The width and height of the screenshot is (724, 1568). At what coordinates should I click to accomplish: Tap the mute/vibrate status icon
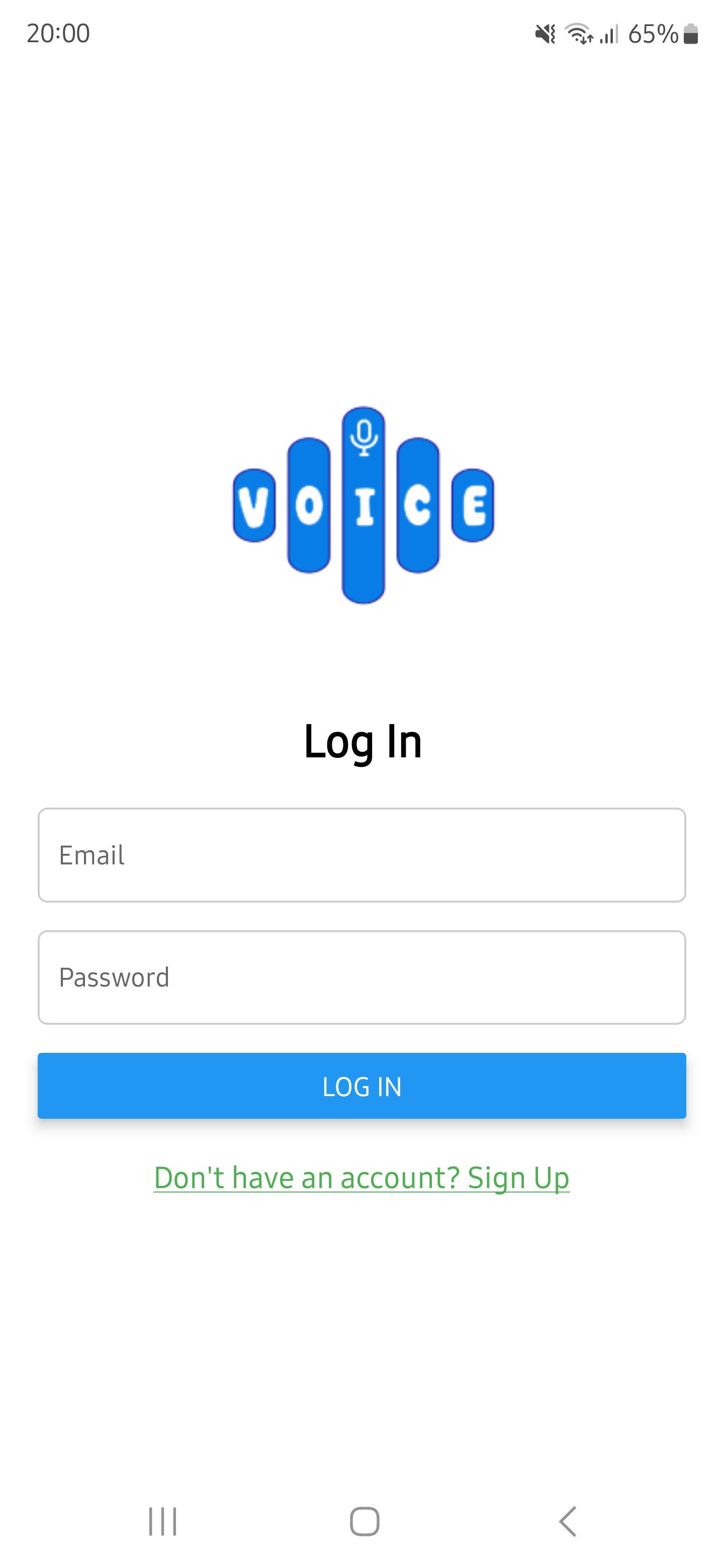(544, 35)
